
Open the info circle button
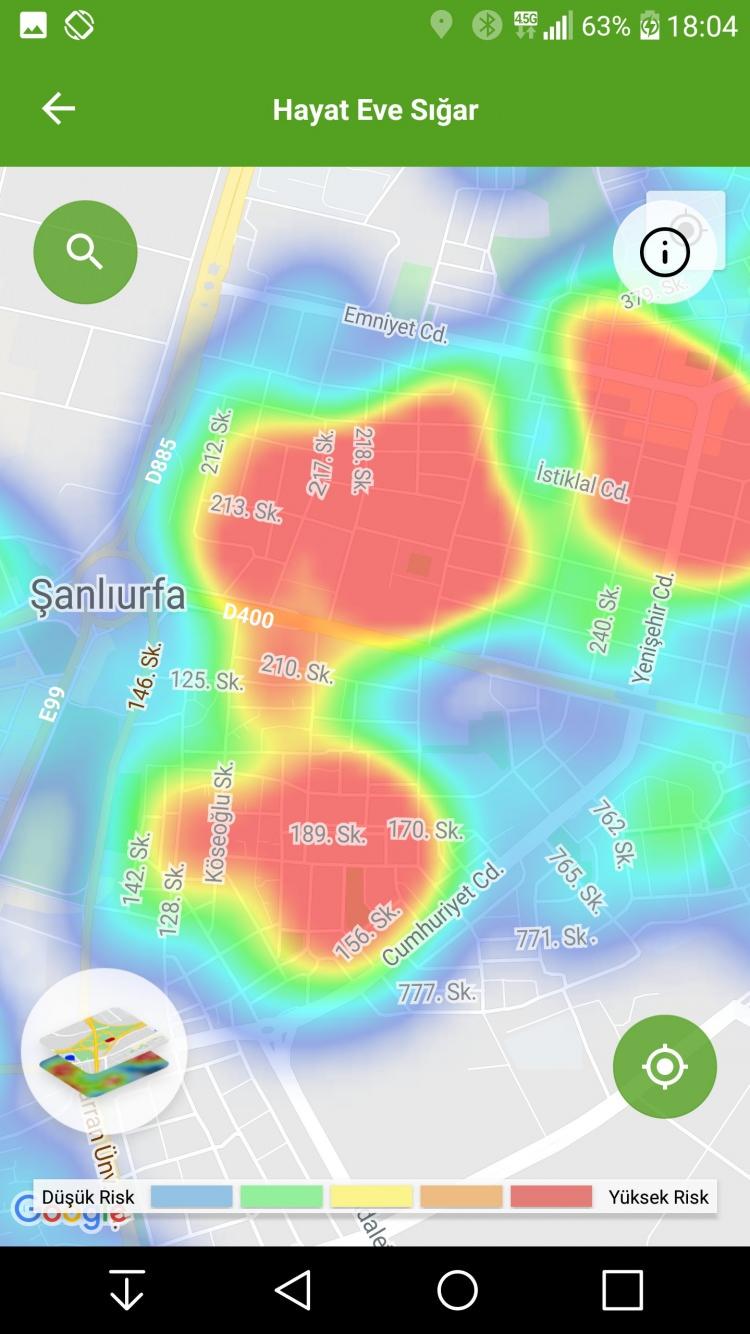(x=665, y=252)
